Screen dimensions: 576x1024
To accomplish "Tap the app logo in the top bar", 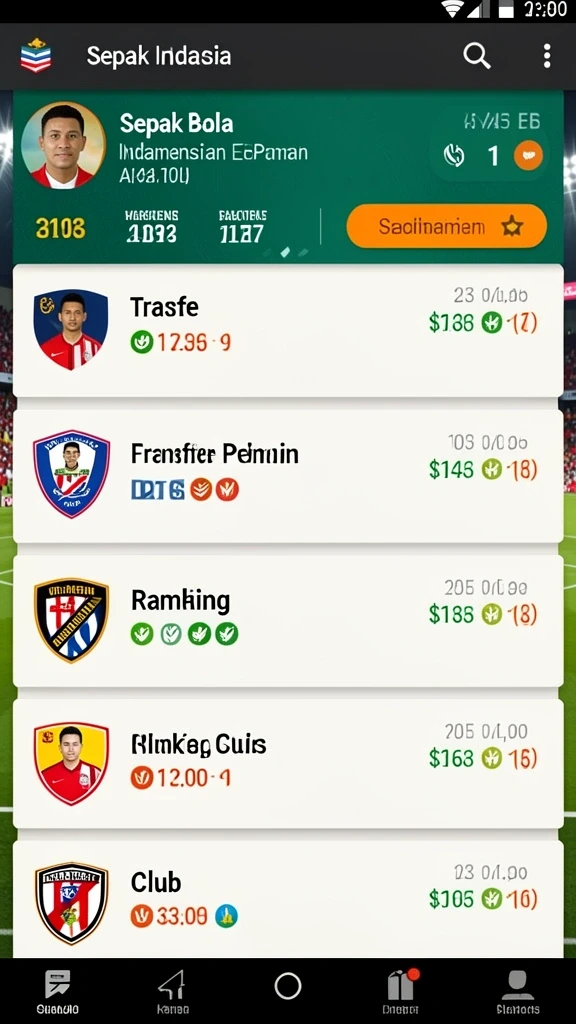I will pos(36,56).
